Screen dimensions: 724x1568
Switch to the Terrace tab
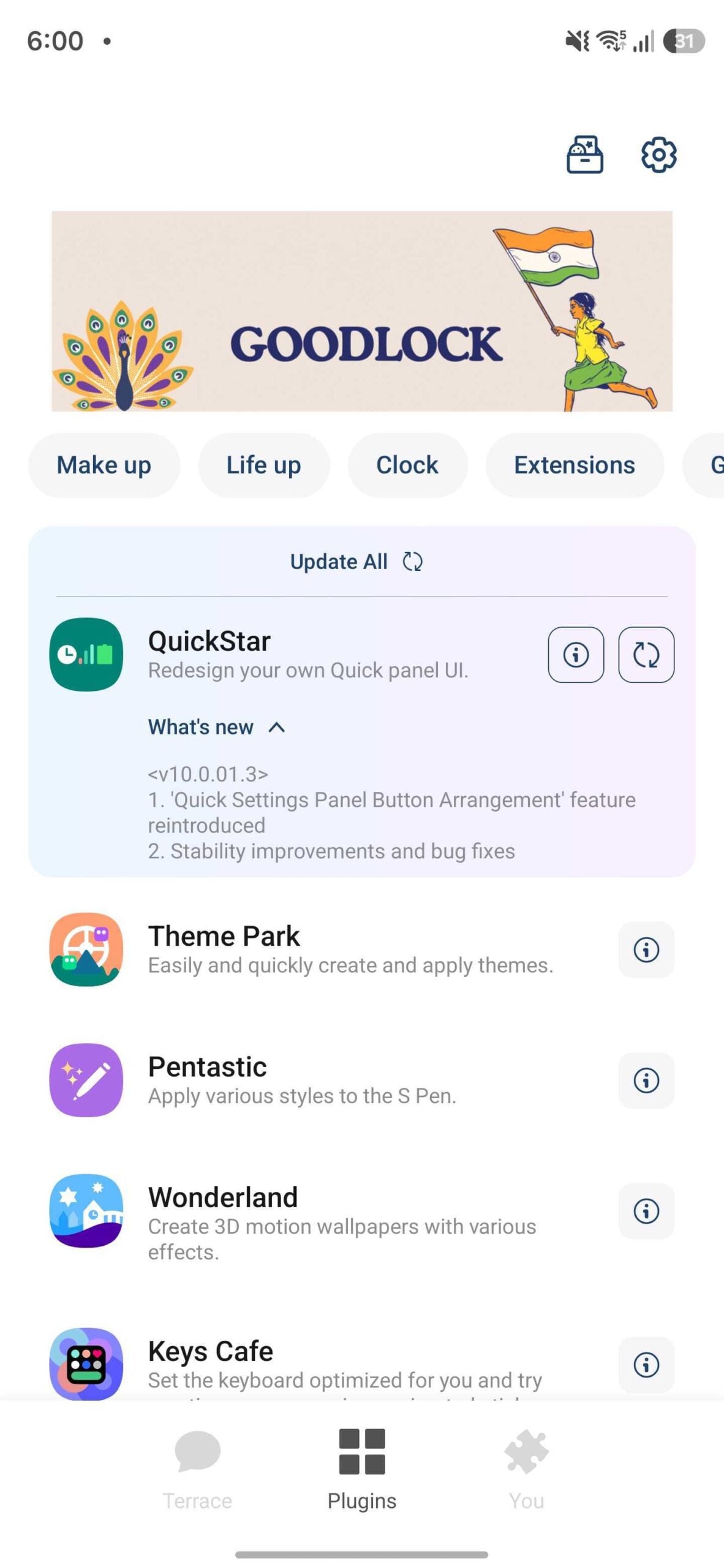tap(197, 1469)
